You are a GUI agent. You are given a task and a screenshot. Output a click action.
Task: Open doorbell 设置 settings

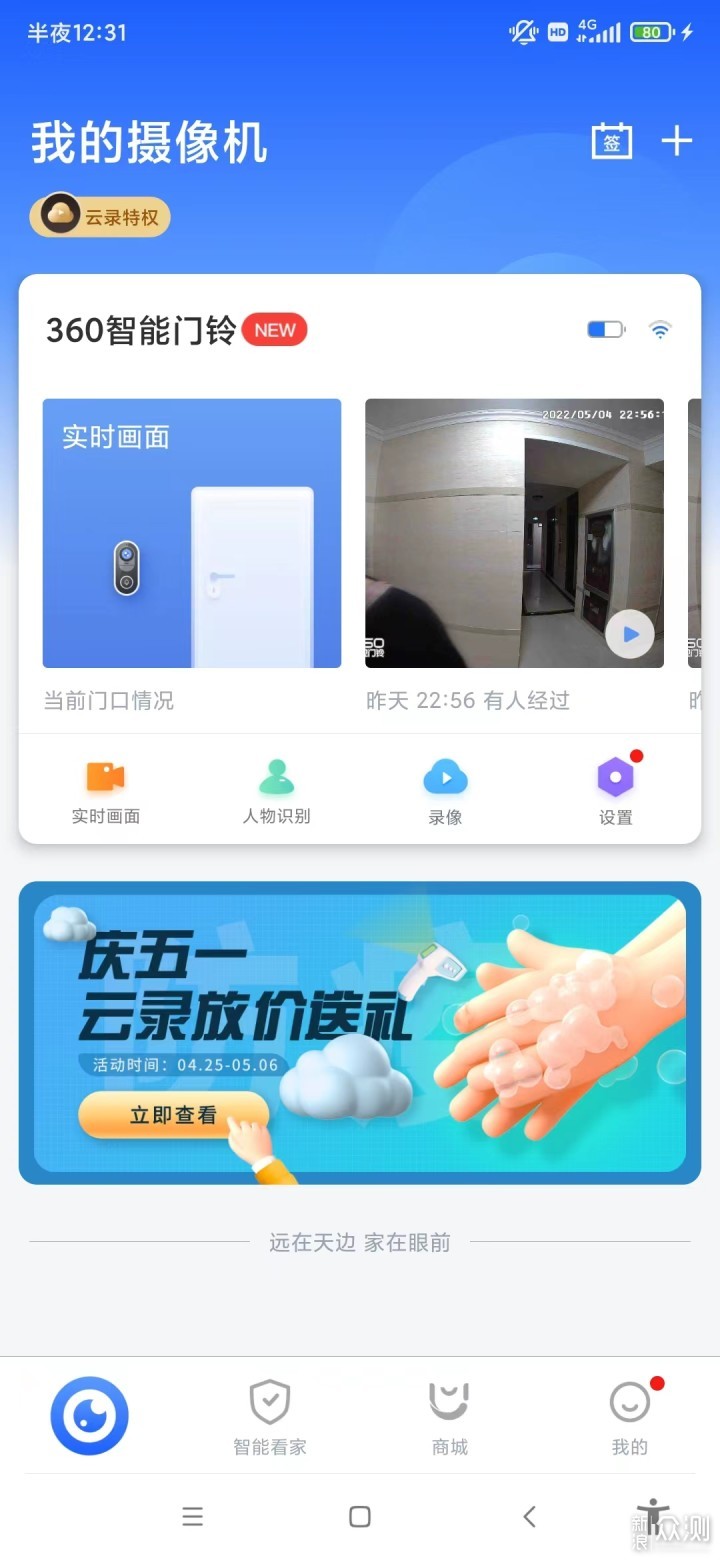(615, 791)
